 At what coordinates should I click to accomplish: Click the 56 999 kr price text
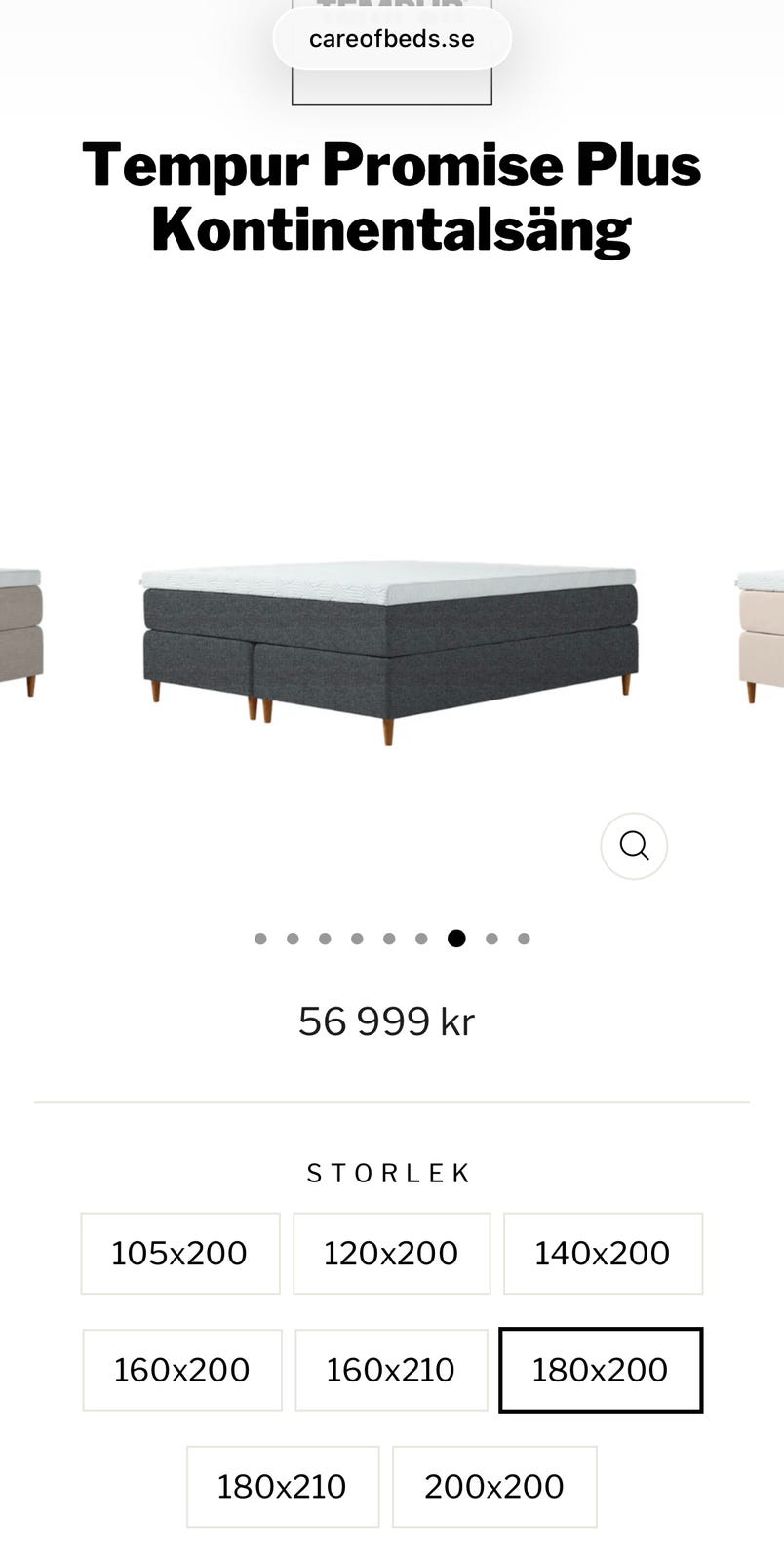point(386,1021)
